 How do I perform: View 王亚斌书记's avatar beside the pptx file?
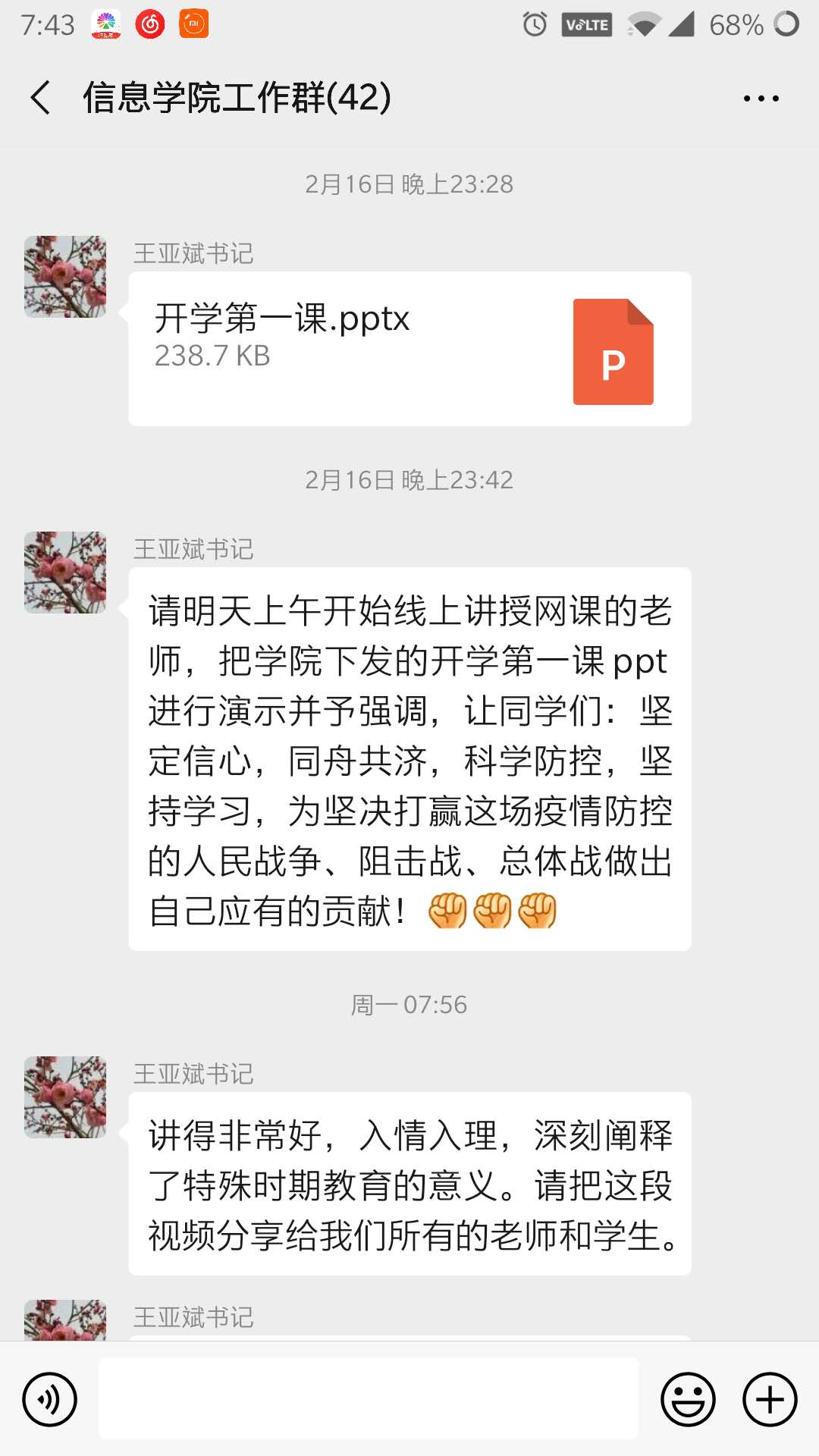(x=65, y=277)
